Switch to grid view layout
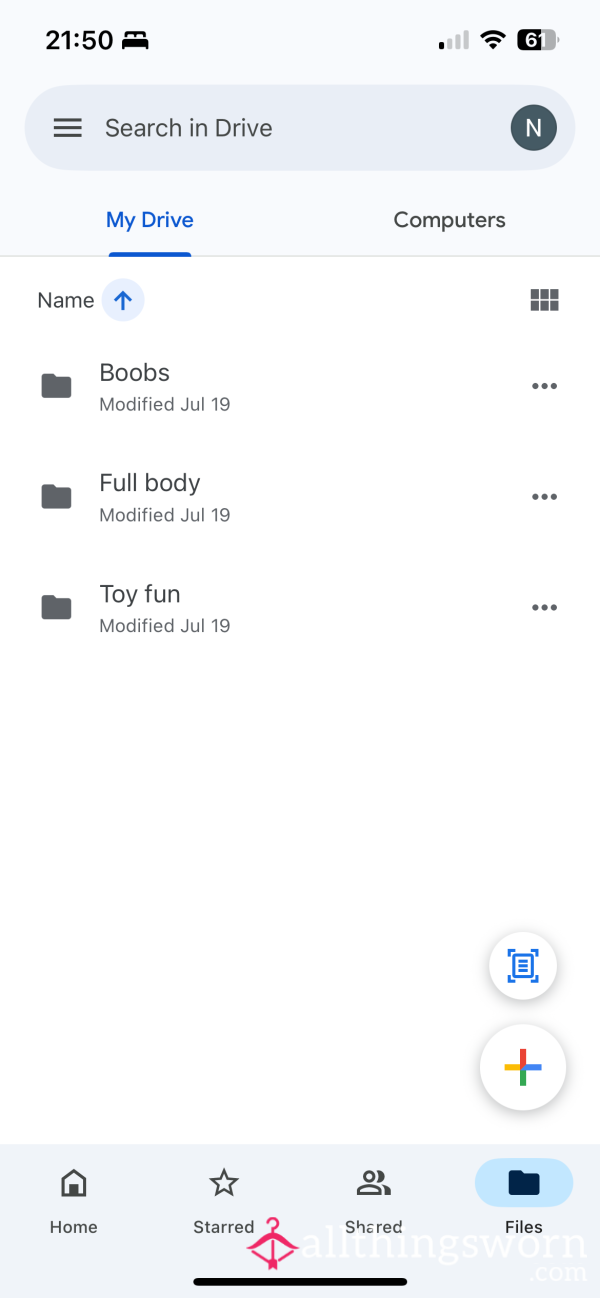 click(x=544, y=300)
